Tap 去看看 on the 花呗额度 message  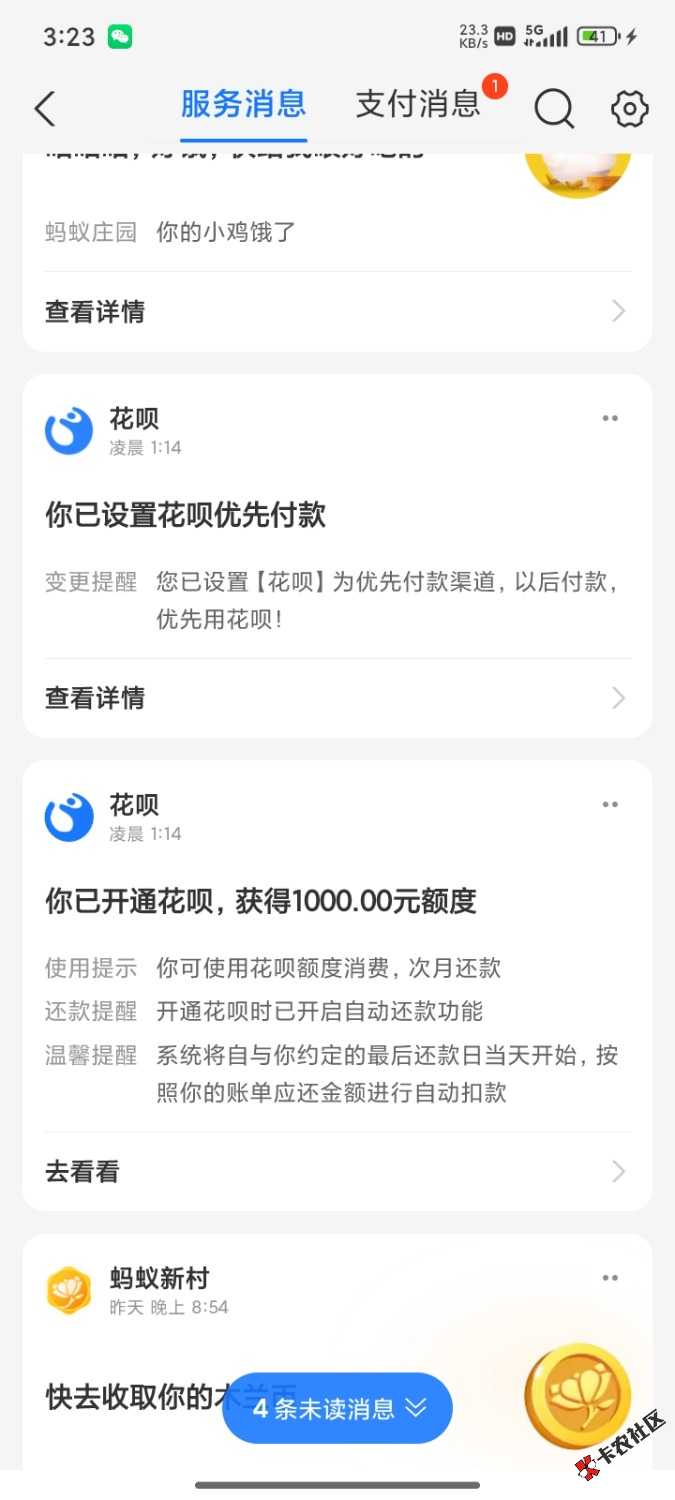point(337,1171)
